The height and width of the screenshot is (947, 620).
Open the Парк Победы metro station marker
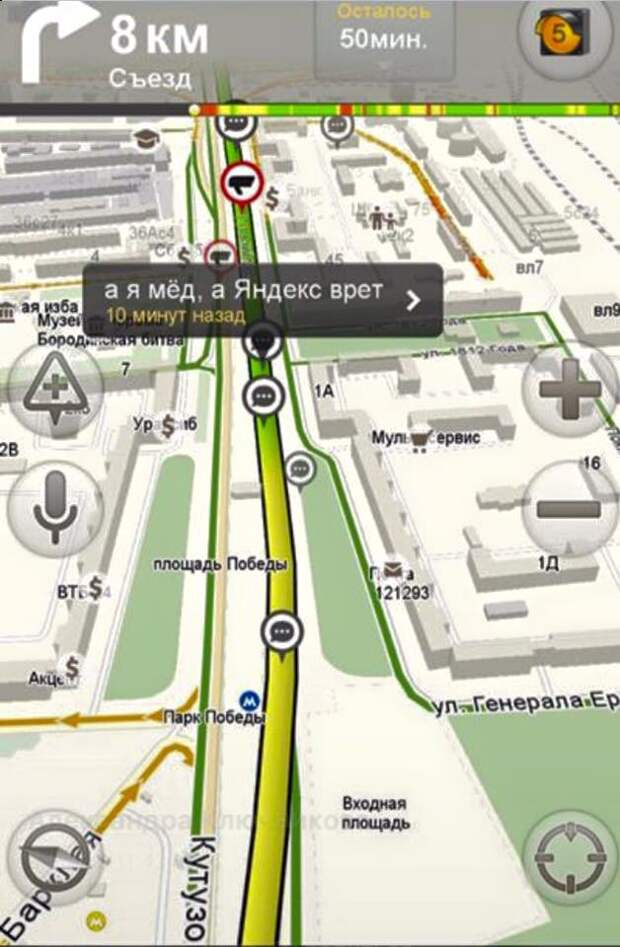[x=250, y=699]
